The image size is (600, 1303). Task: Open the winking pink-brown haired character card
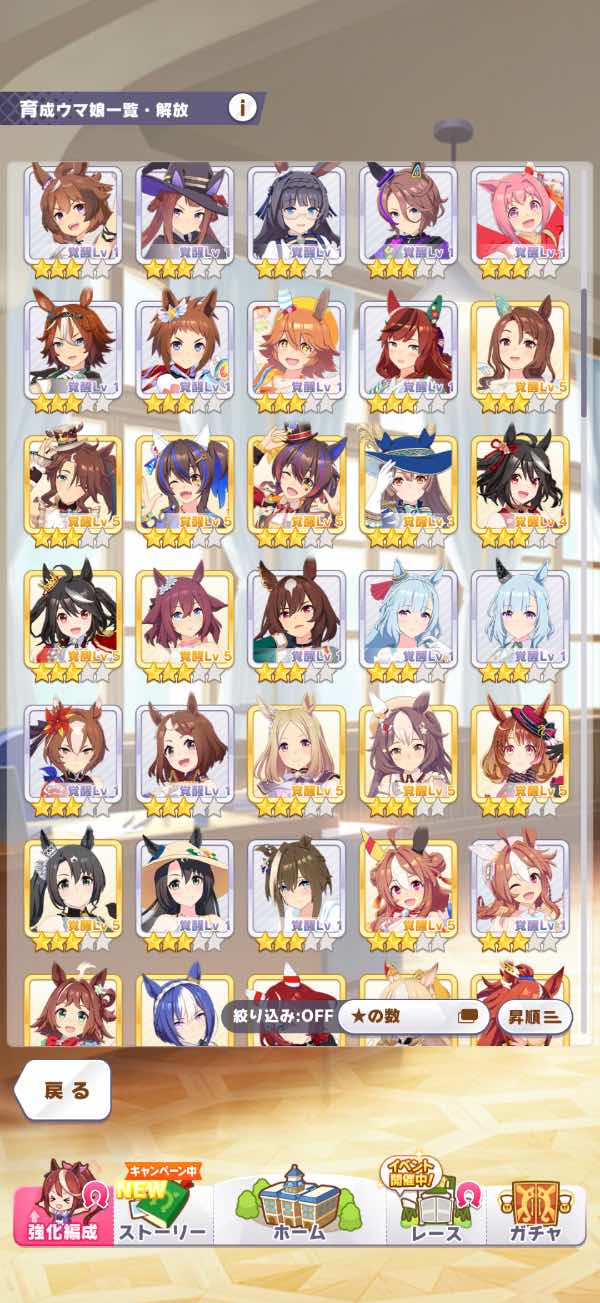[519, 887]
